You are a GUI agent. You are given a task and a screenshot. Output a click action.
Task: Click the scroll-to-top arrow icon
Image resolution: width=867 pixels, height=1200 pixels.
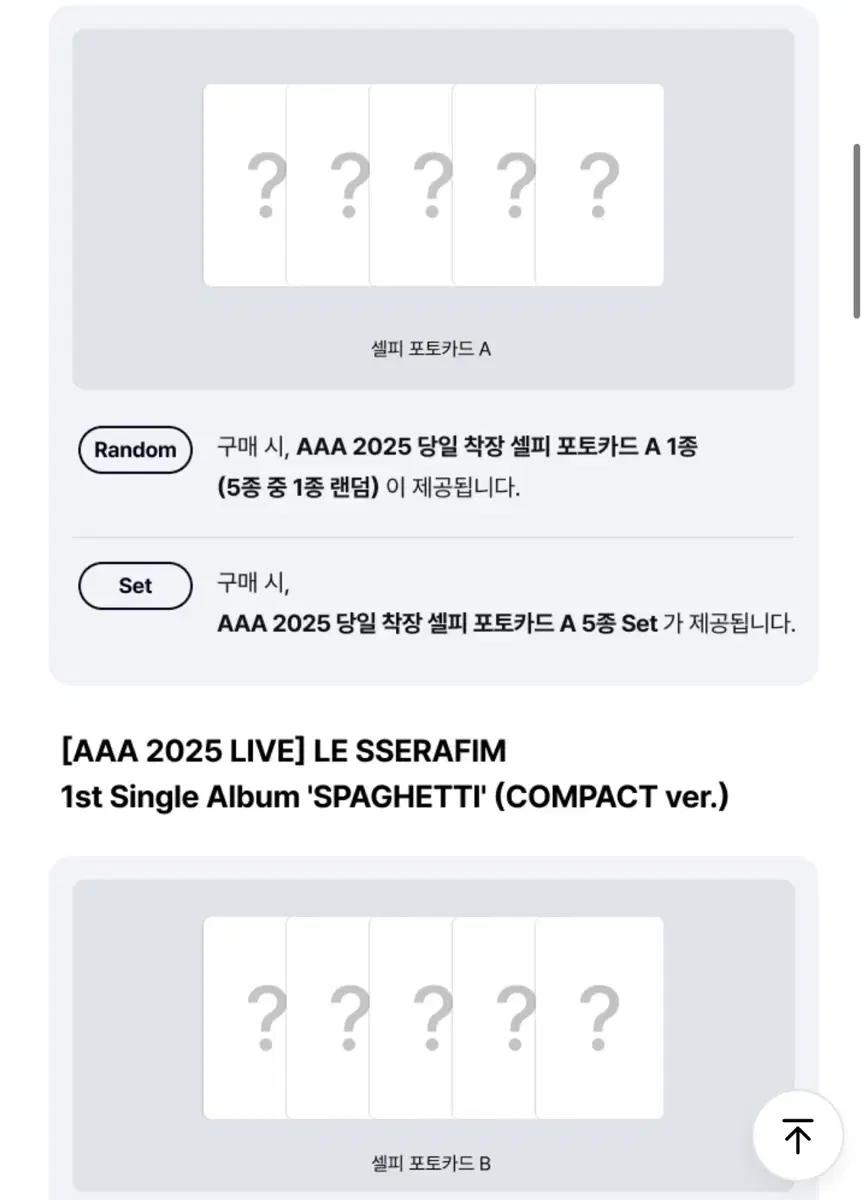click(797, 1135)
